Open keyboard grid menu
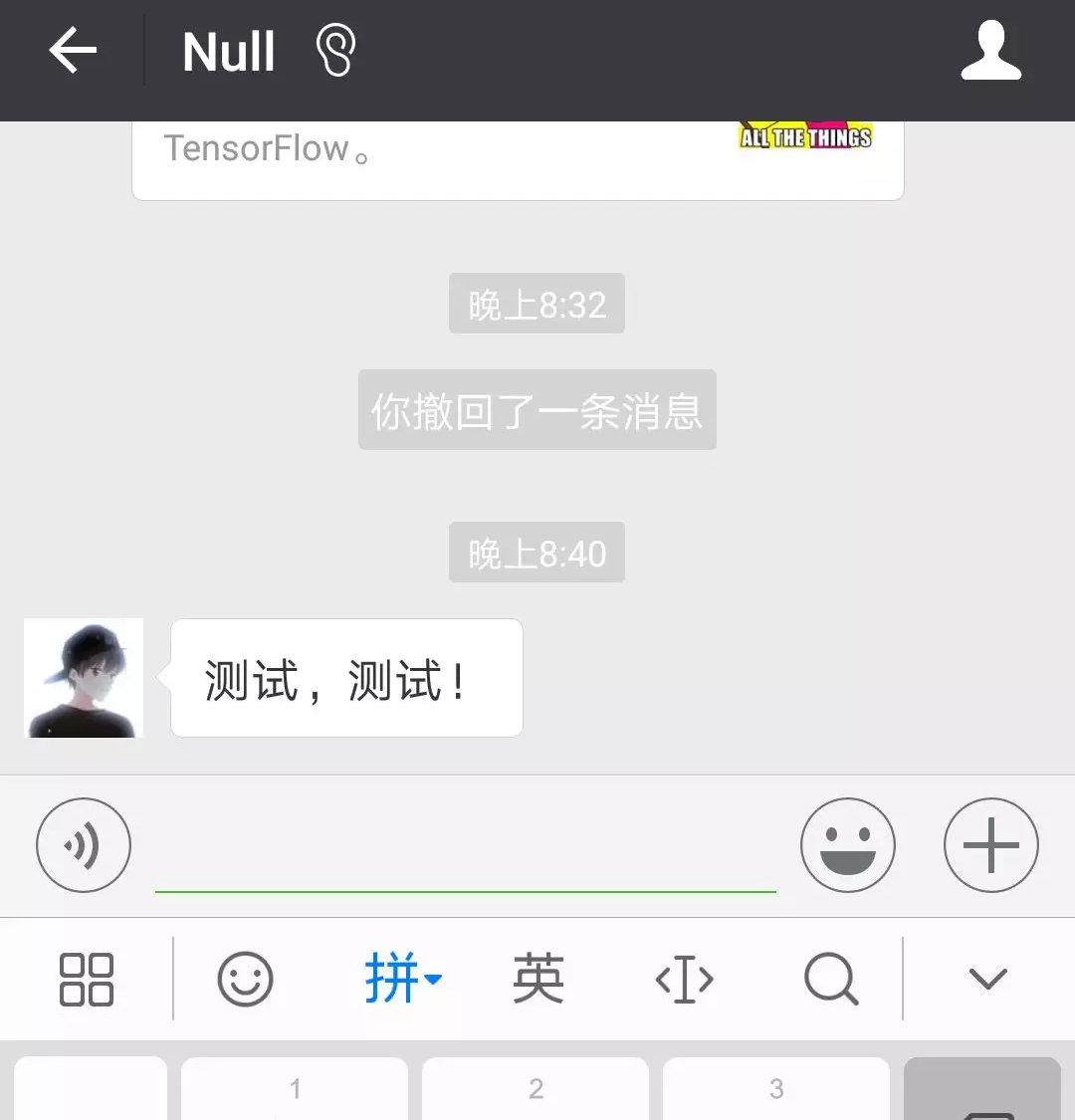 87,979
